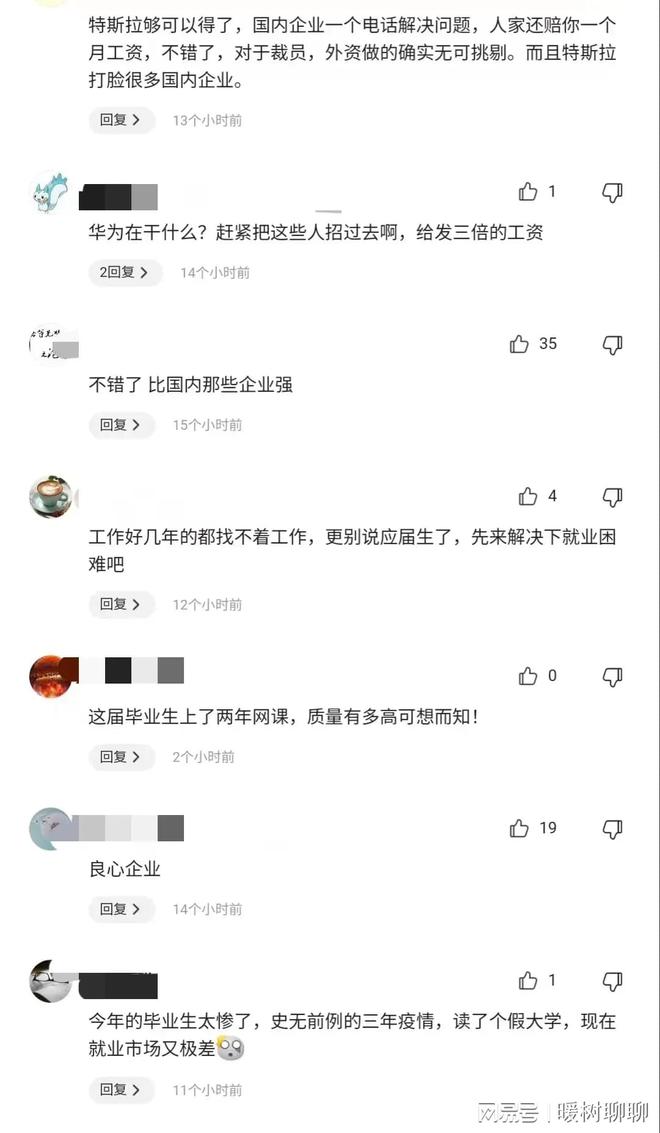
Task: Like the 良心企业 comment
Action: click(x=519, y=828)
